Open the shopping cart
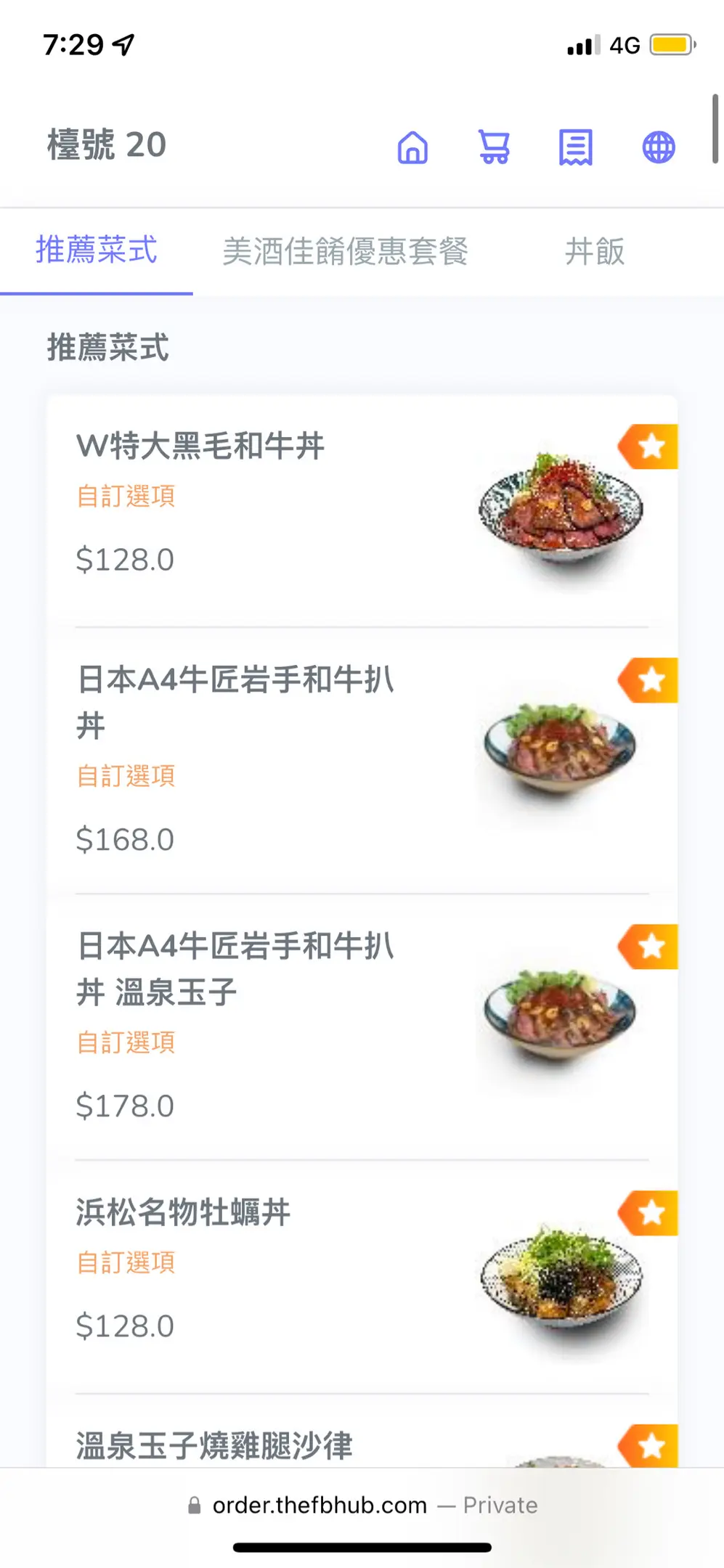 (495, 147)
